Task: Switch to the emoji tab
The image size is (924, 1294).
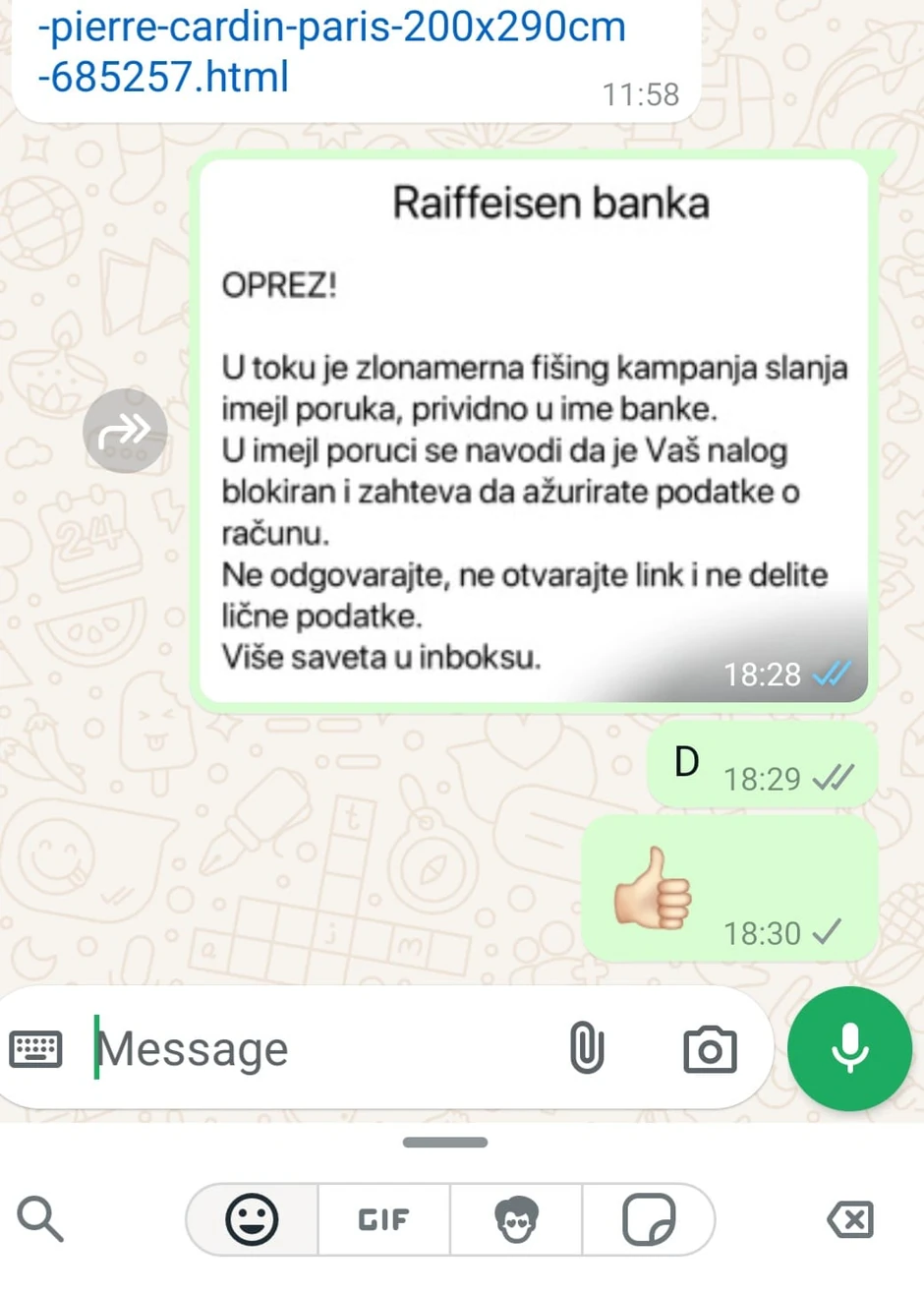Action: [x=252, y=1219]
